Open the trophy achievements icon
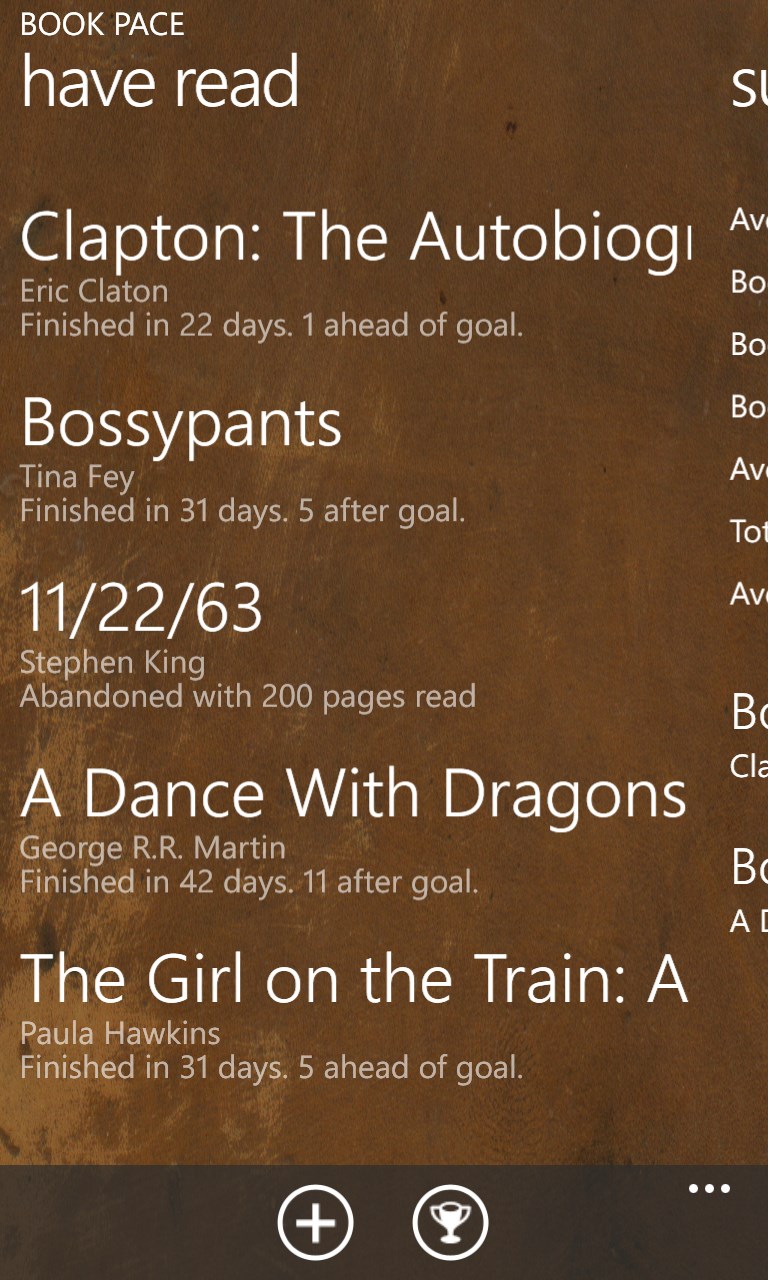This screenshot has height=1280, width=768. (x=450, y=1222)
